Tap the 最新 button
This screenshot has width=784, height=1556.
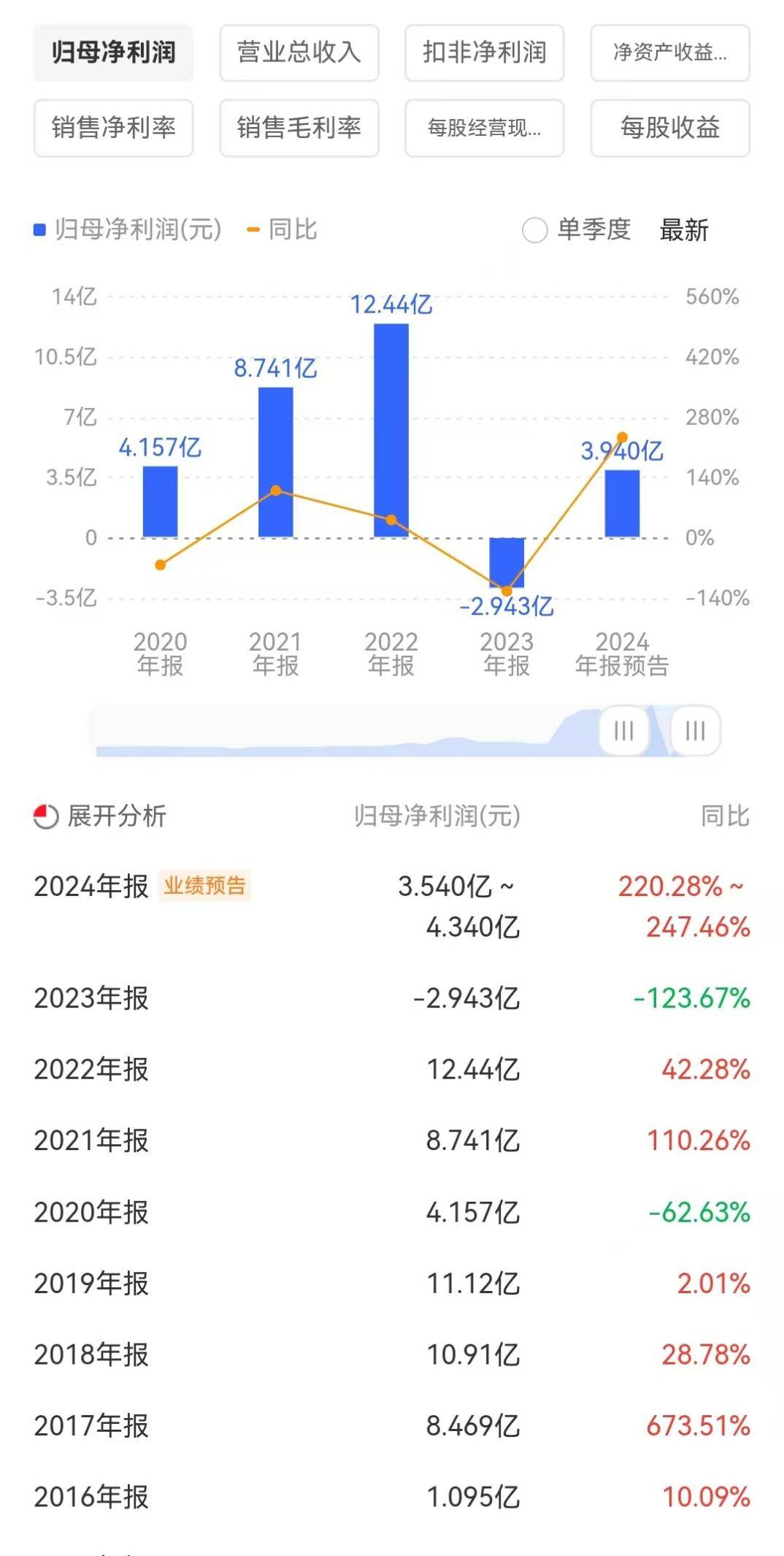click(684, 230)
